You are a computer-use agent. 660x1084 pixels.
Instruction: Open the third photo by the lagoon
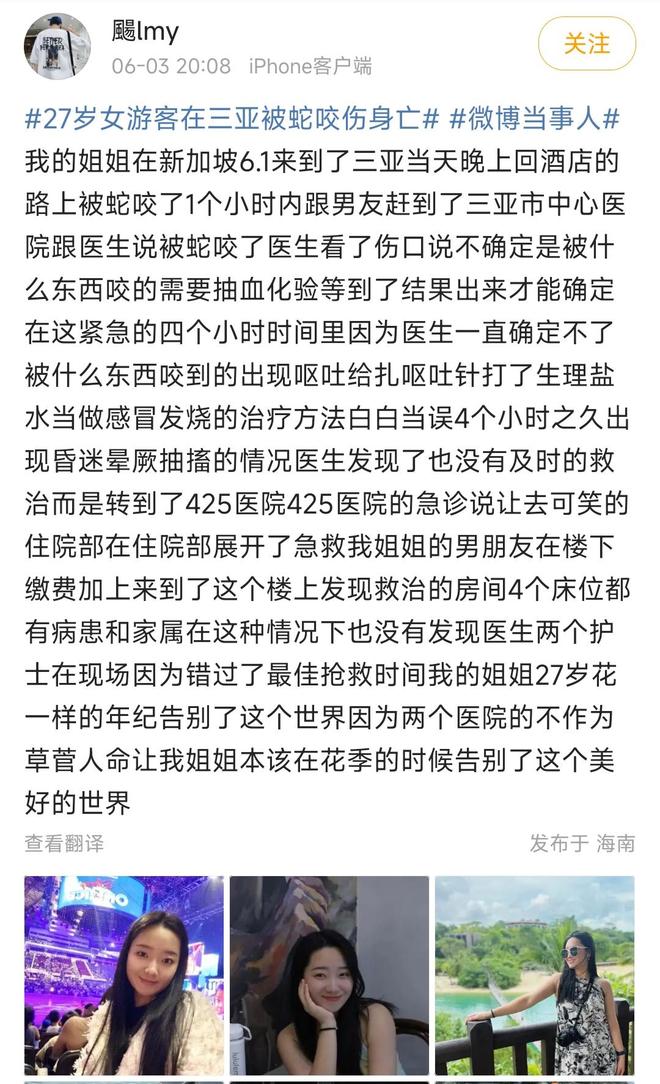[534, 975]
